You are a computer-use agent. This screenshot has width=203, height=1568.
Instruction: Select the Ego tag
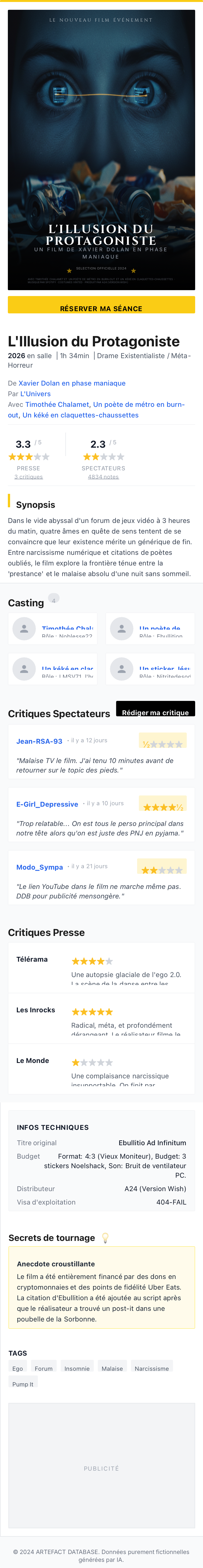[x=18, y=1368]
